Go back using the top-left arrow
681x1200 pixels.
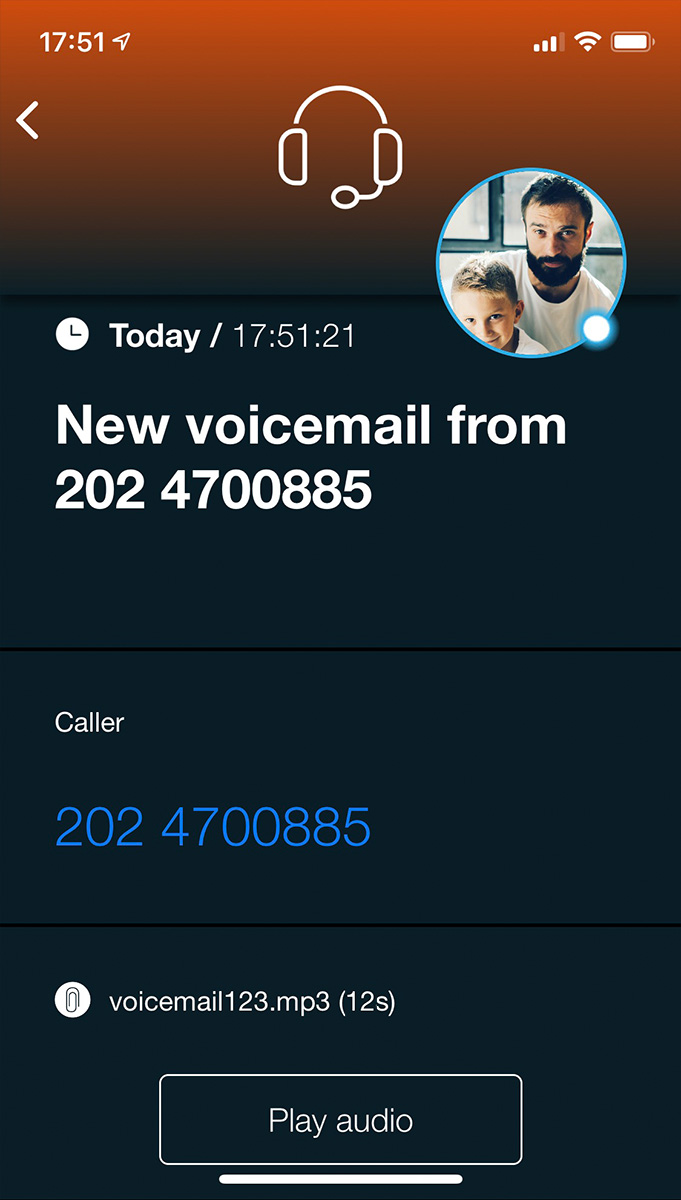click(28, 119)
